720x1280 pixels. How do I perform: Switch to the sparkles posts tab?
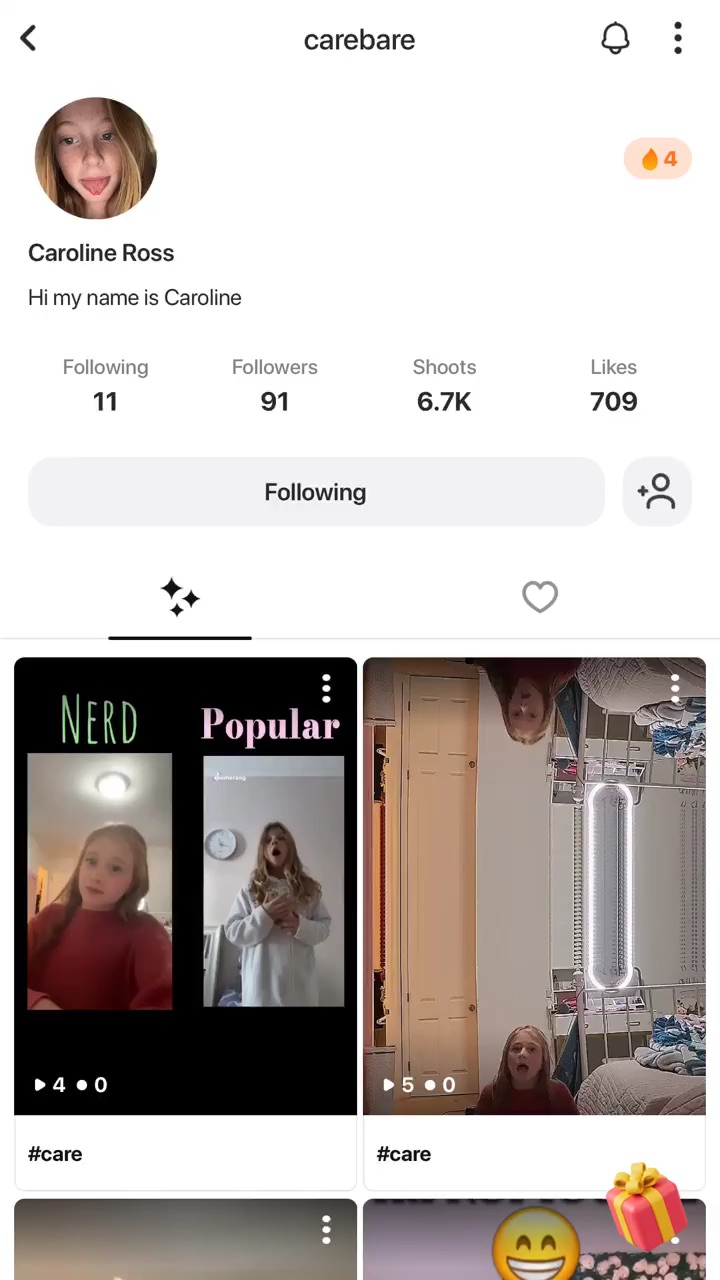click(x=180, y=598)
